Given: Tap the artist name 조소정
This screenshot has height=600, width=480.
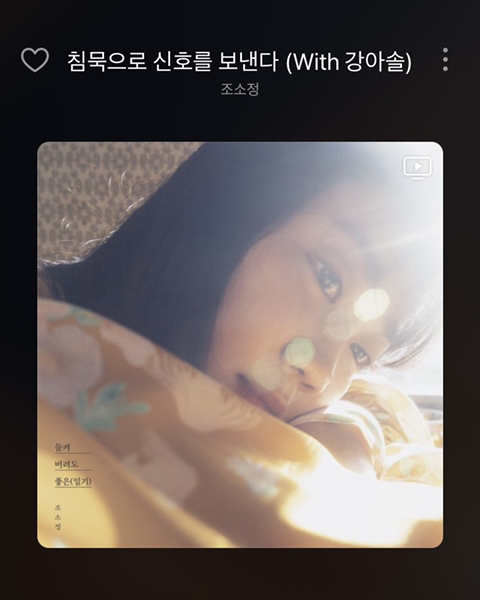Looking at the screenshot, I should [240, 89].
